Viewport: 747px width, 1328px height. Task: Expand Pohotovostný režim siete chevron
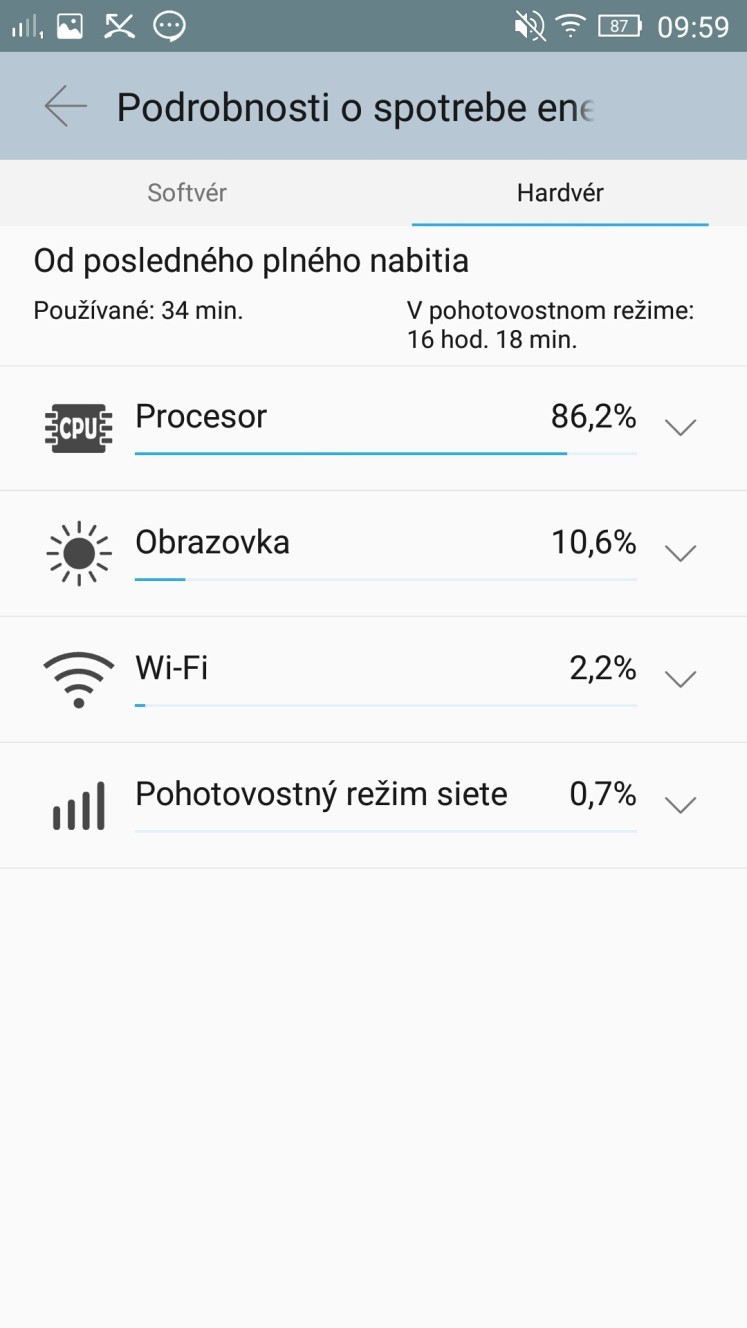pyautogui.click(x=680, y=806)
